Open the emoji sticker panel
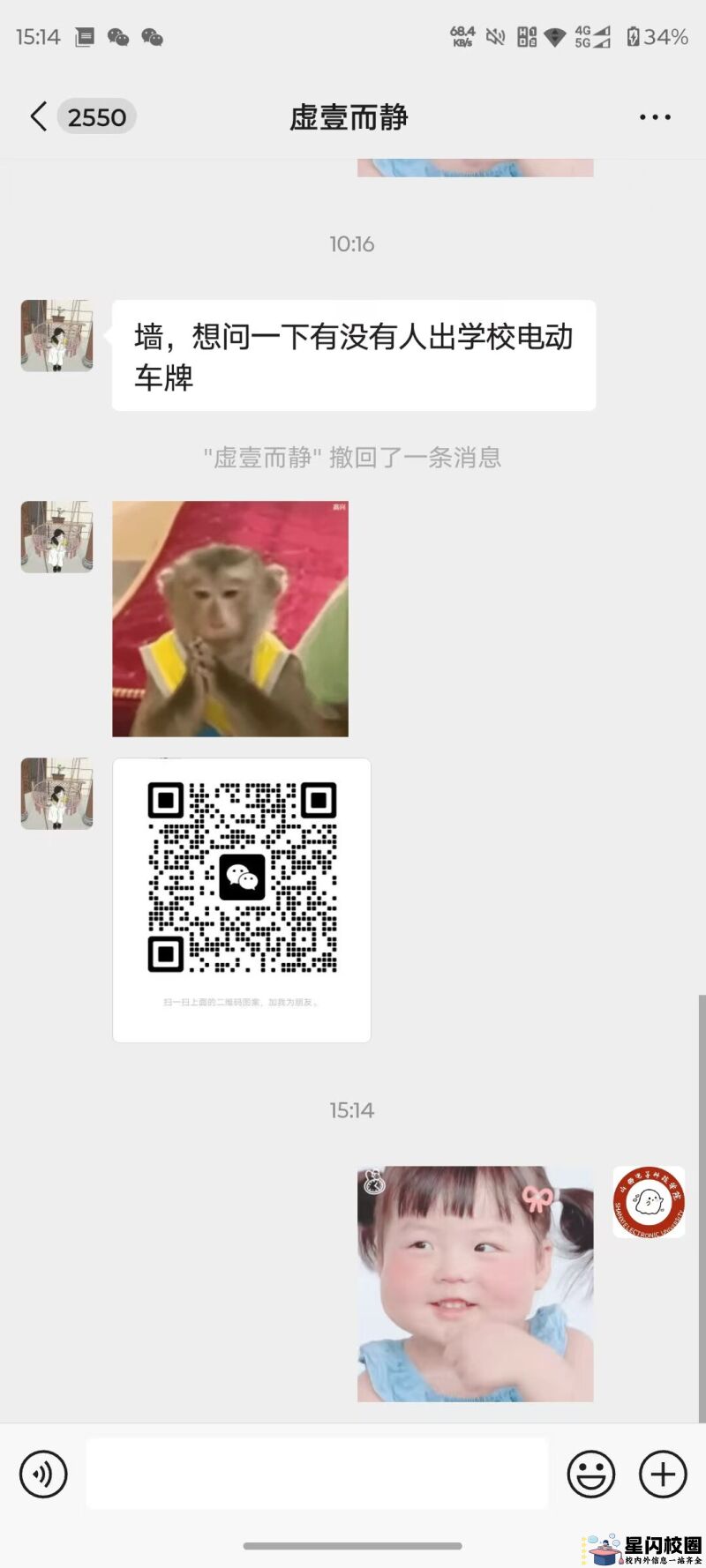The height and width of the screenshot is (1568, 706). pos(590,1474)
